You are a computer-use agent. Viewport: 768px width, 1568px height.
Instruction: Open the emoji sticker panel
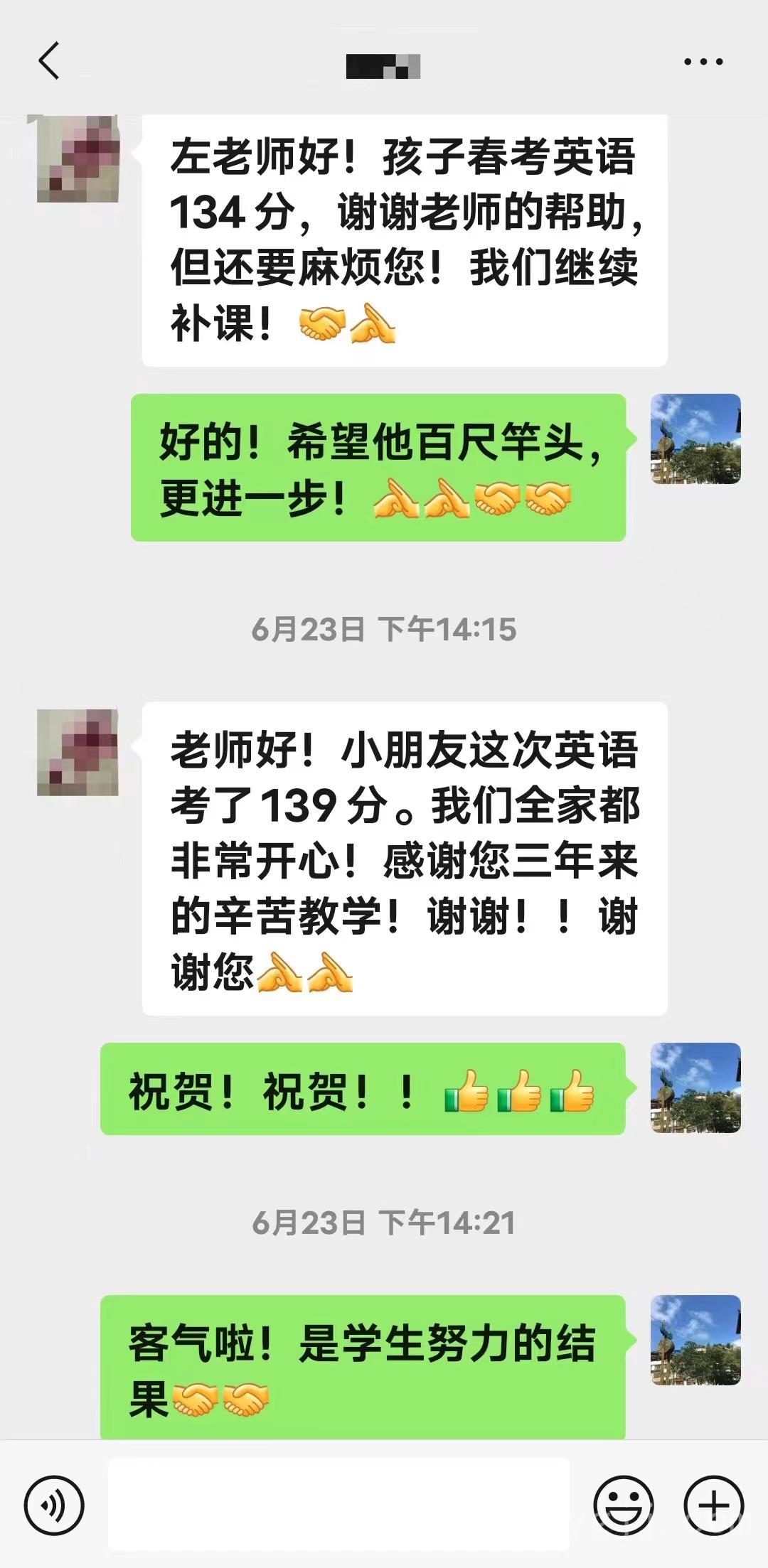(x=623, y=1505)
